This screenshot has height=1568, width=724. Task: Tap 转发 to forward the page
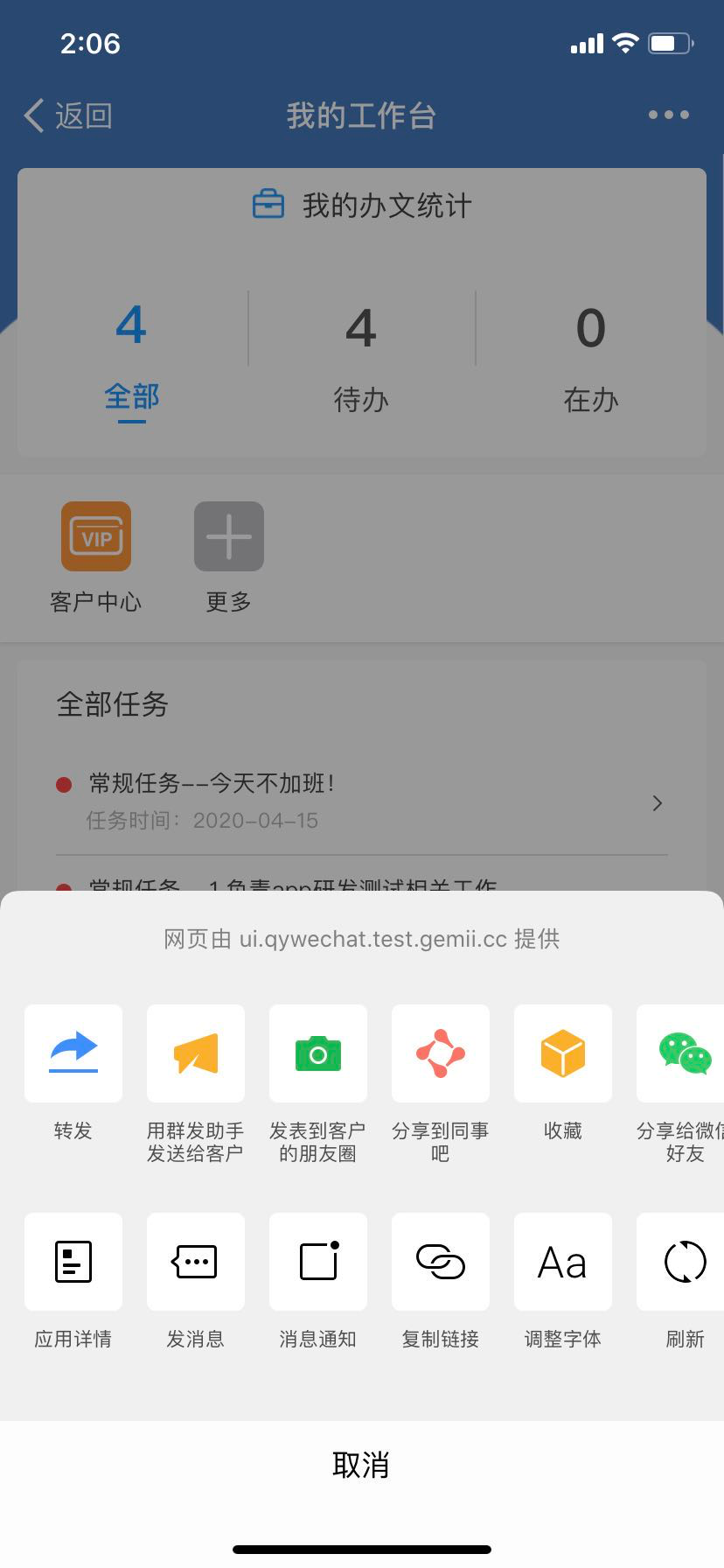73,1053
